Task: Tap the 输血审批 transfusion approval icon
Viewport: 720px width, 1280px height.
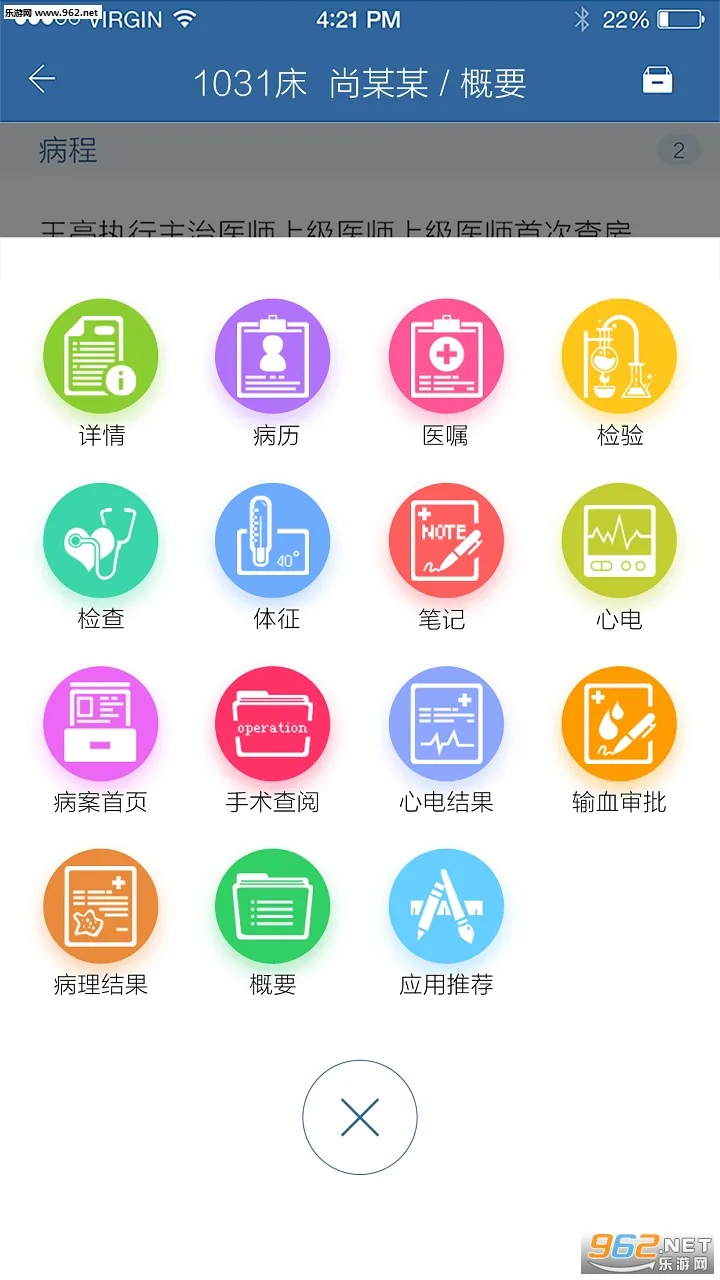Action: [x=618, y=722]
